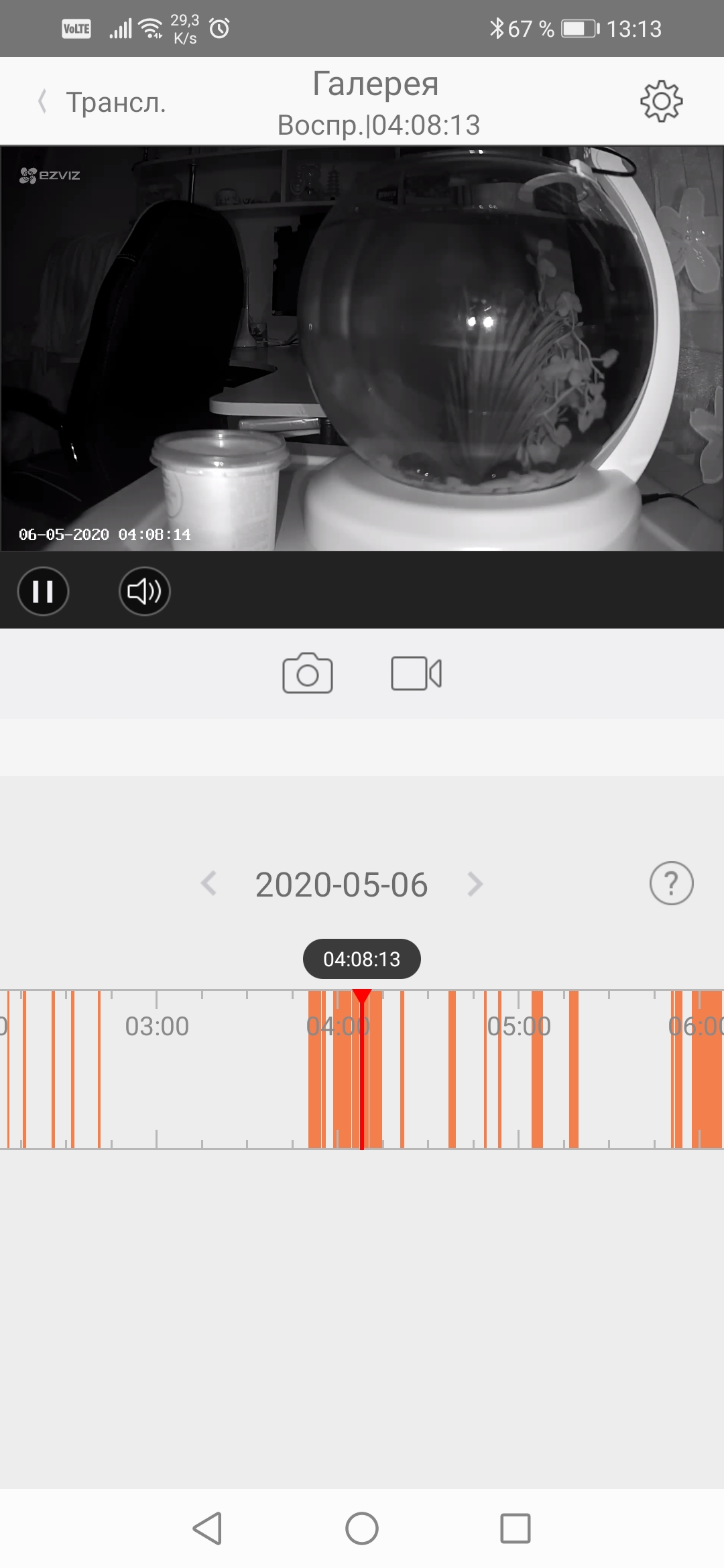Open recent apps from navigation bar
The image size is (724, 1568).
point(515,1528)
